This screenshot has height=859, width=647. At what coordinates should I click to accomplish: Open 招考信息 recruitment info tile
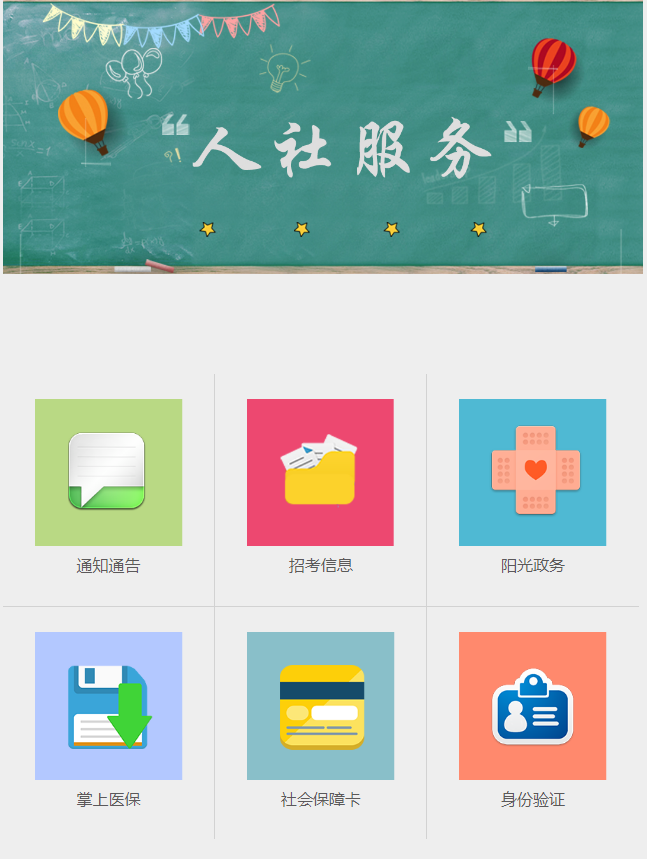point(320,473)
